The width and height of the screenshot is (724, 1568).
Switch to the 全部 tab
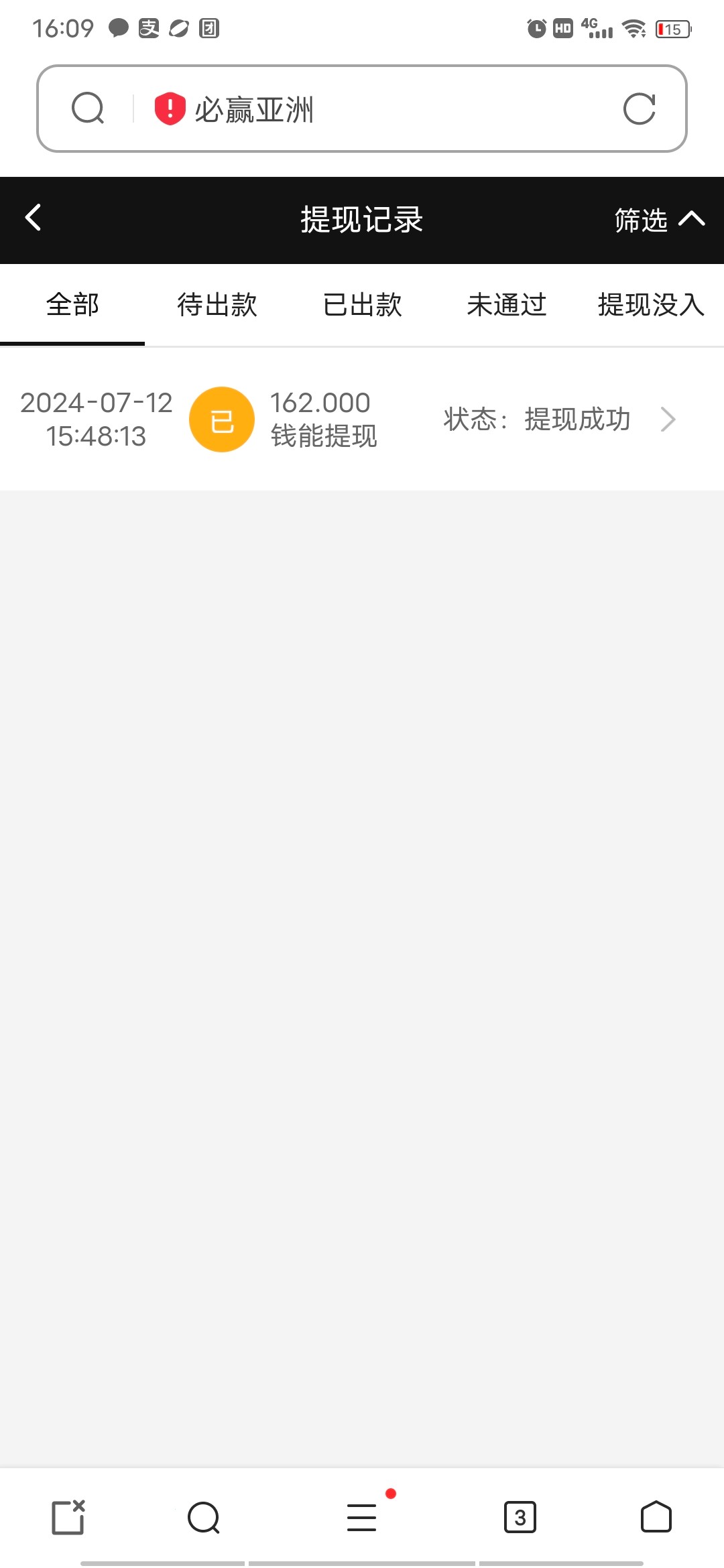[72, 305]
